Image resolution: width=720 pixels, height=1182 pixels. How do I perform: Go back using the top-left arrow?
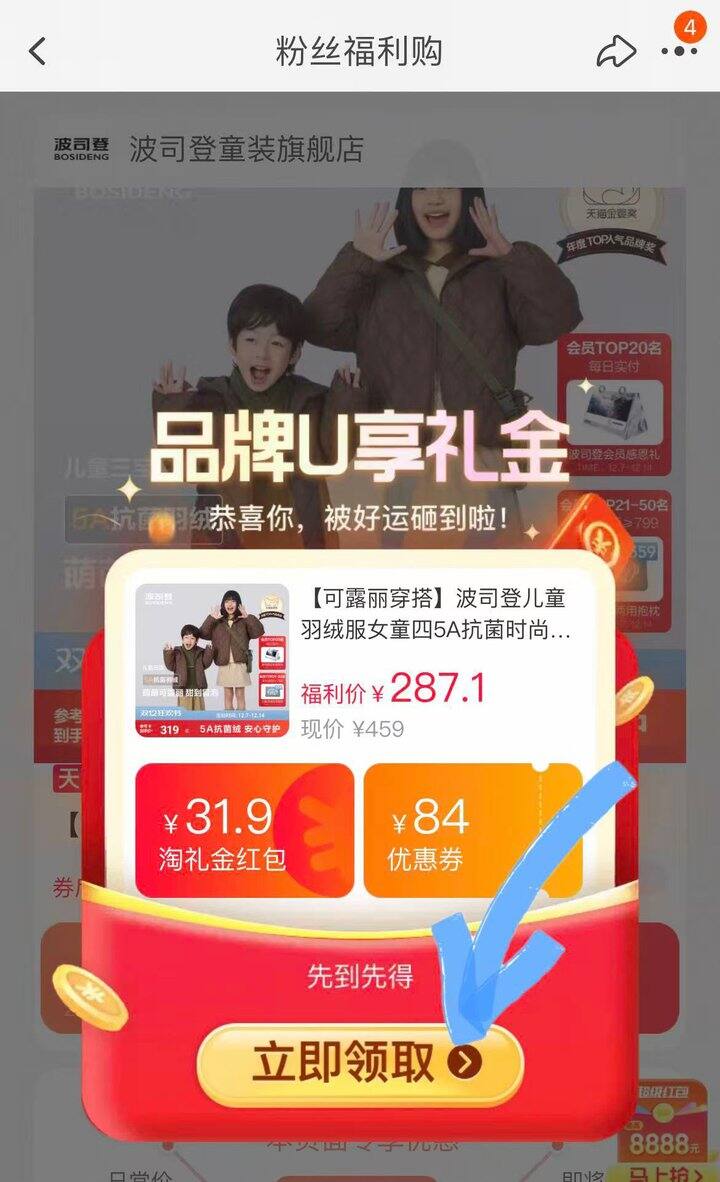tap(38, 52)
